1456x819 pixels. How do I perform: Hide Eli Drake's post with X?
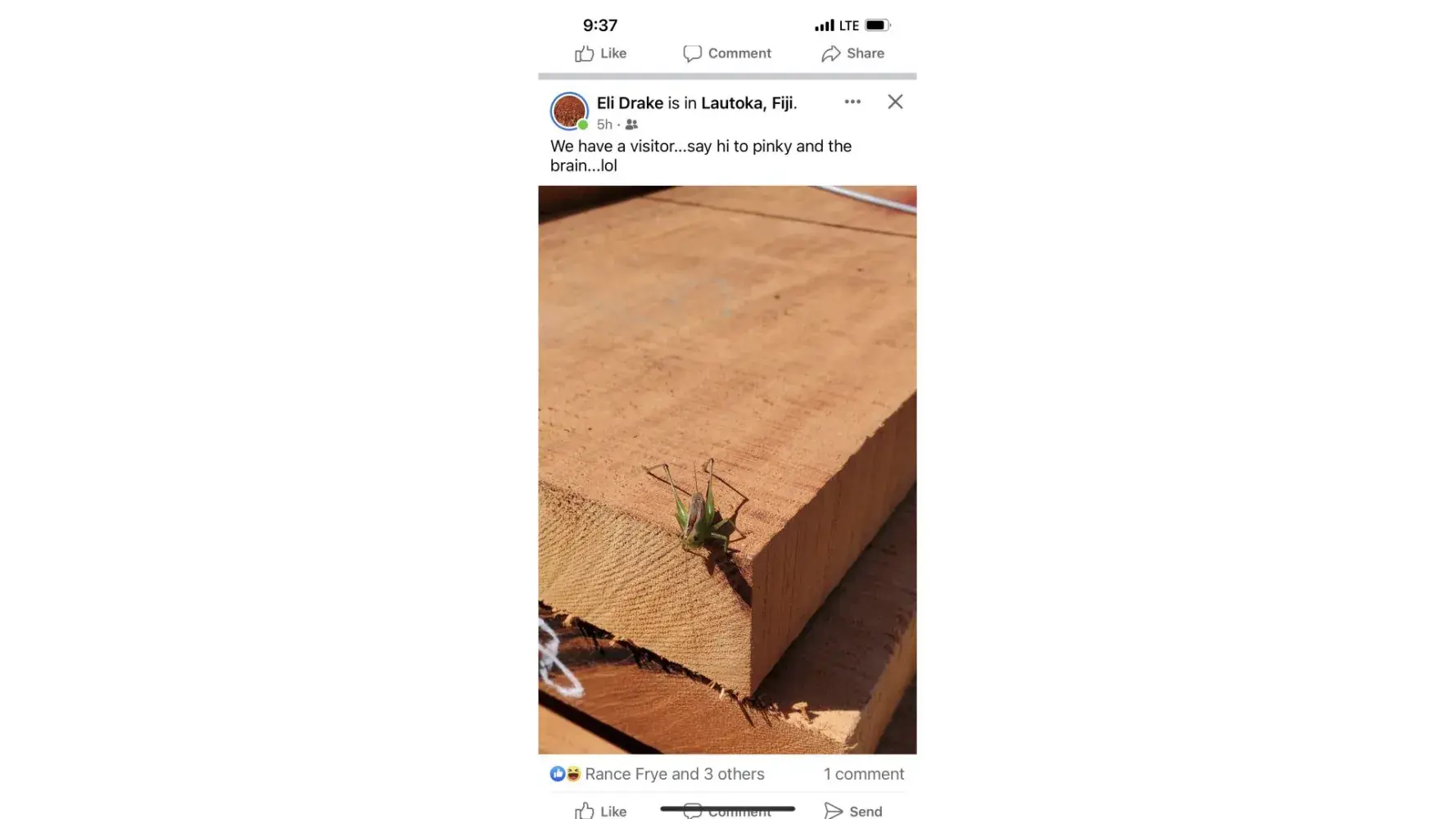point(895,102)
